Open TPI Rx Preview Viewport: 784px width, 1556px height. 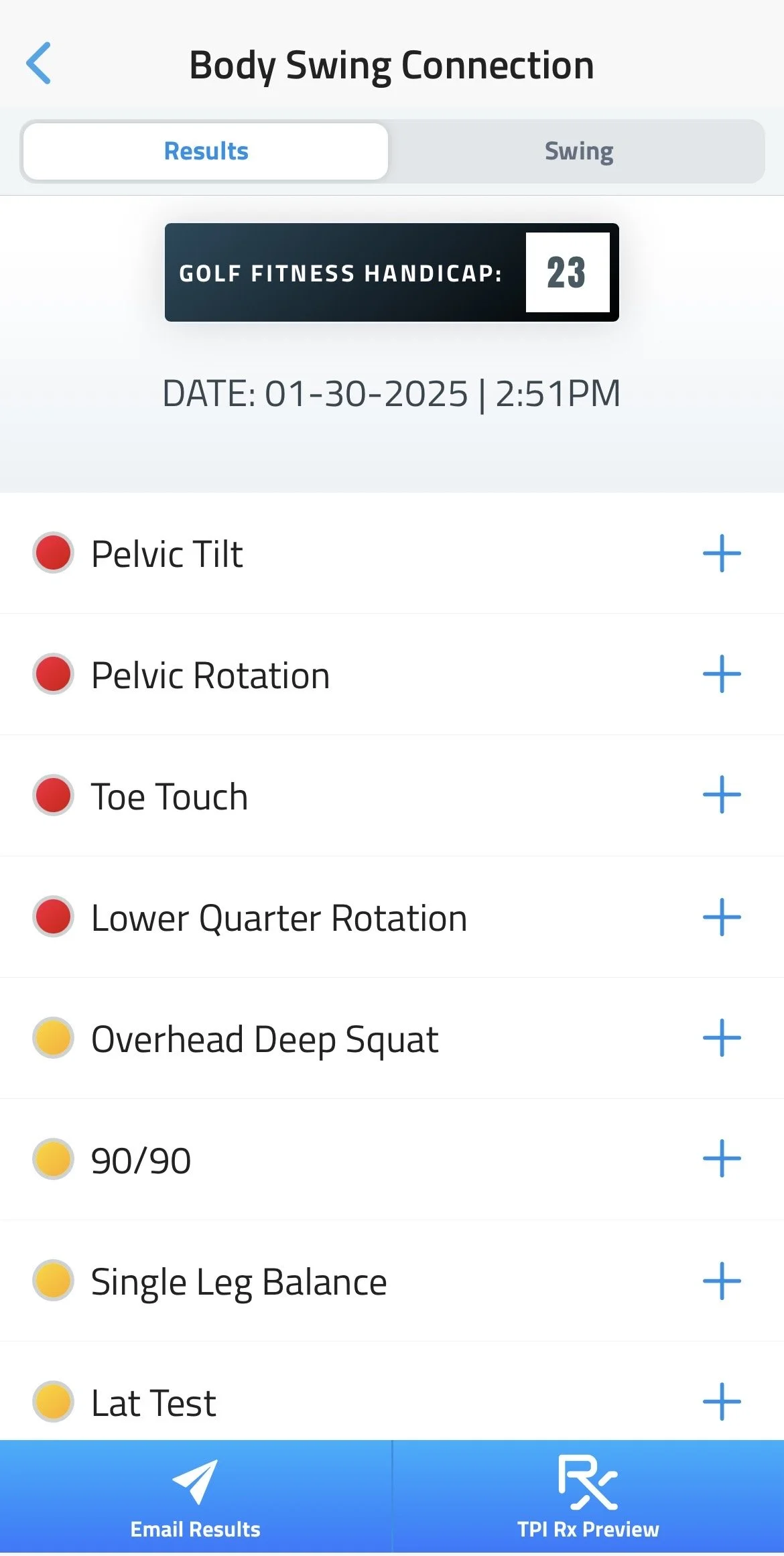[588, 1498]
